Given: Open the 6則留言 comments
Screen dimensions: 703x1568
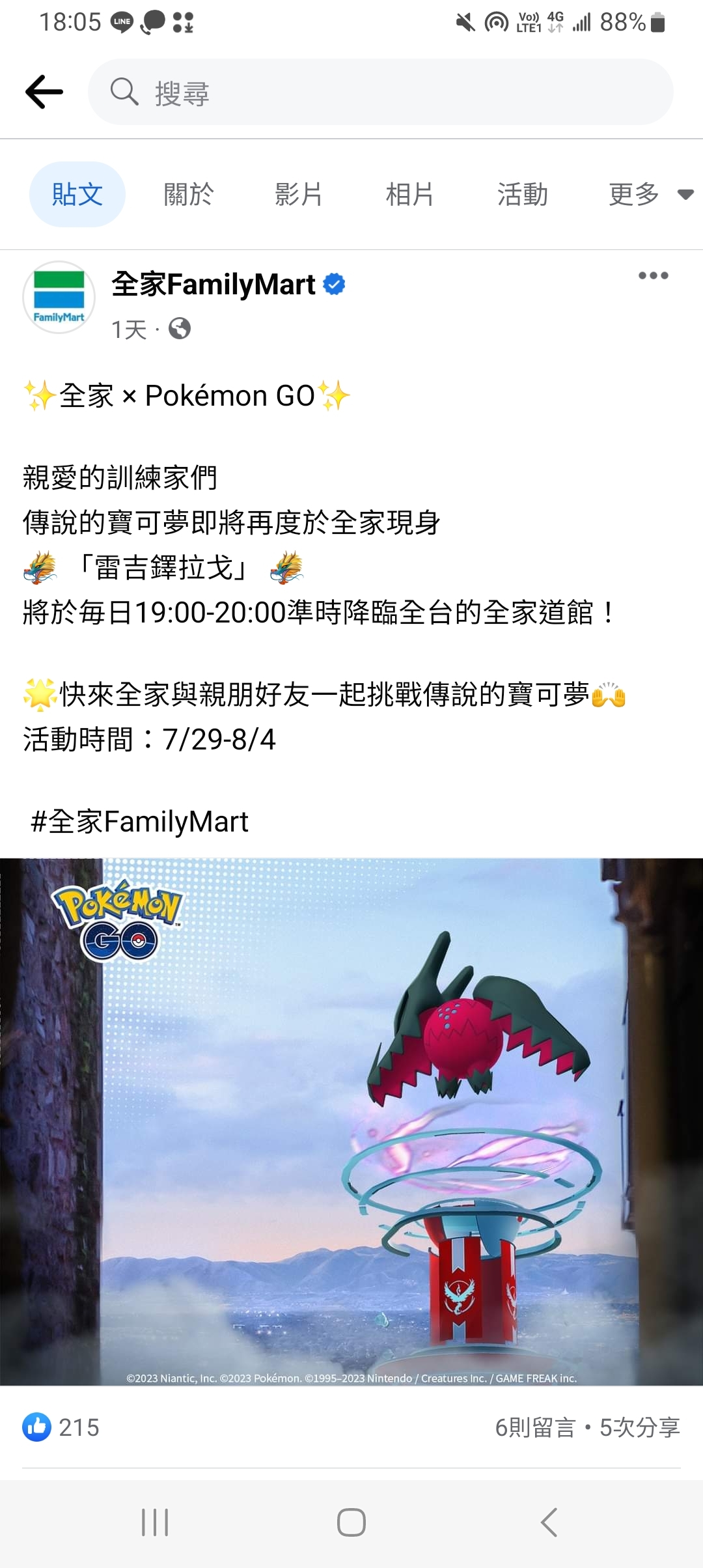Looking at the screenshot, I should pyautogui.click(x=535, y=1427).
